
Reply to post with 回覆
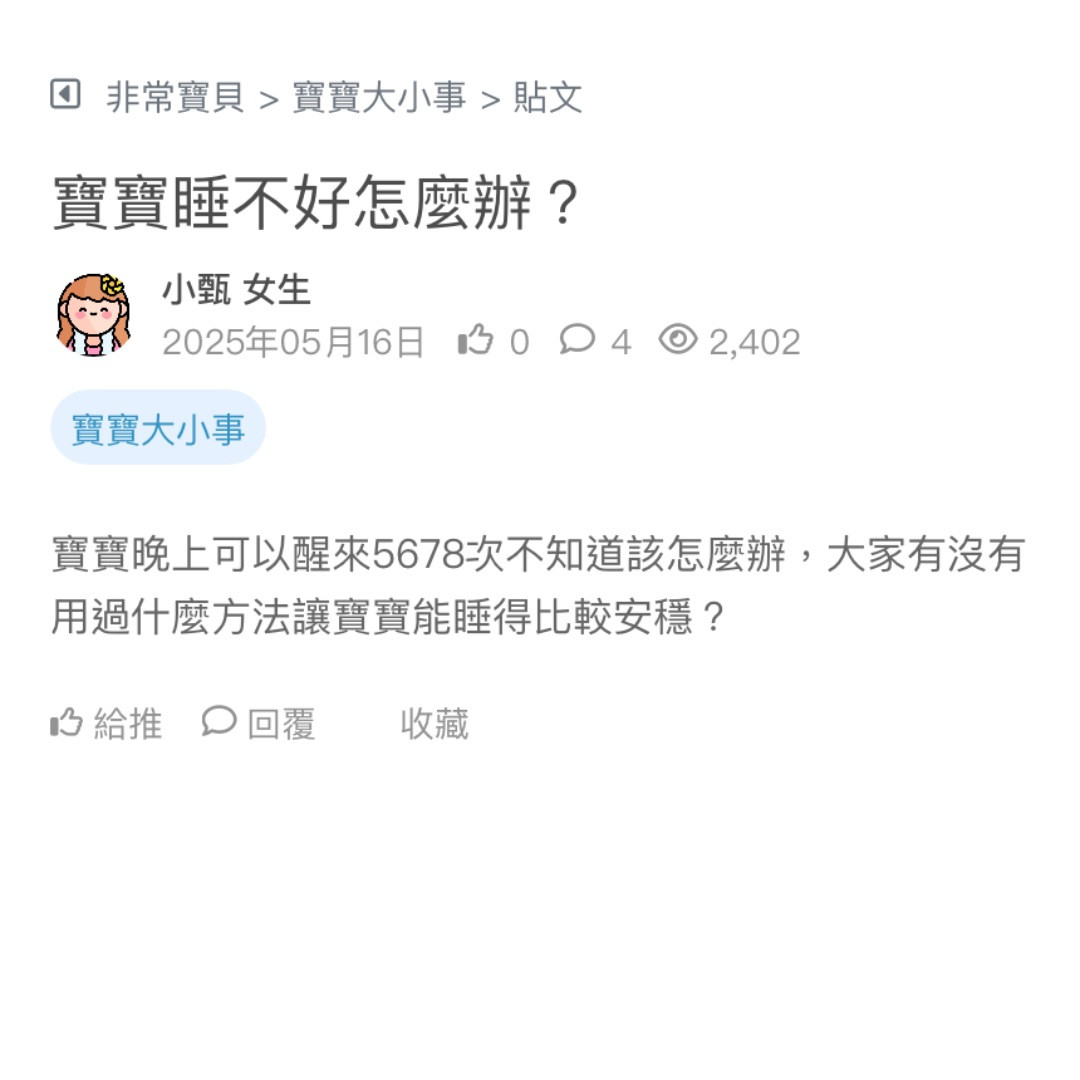tap(259, 723)
